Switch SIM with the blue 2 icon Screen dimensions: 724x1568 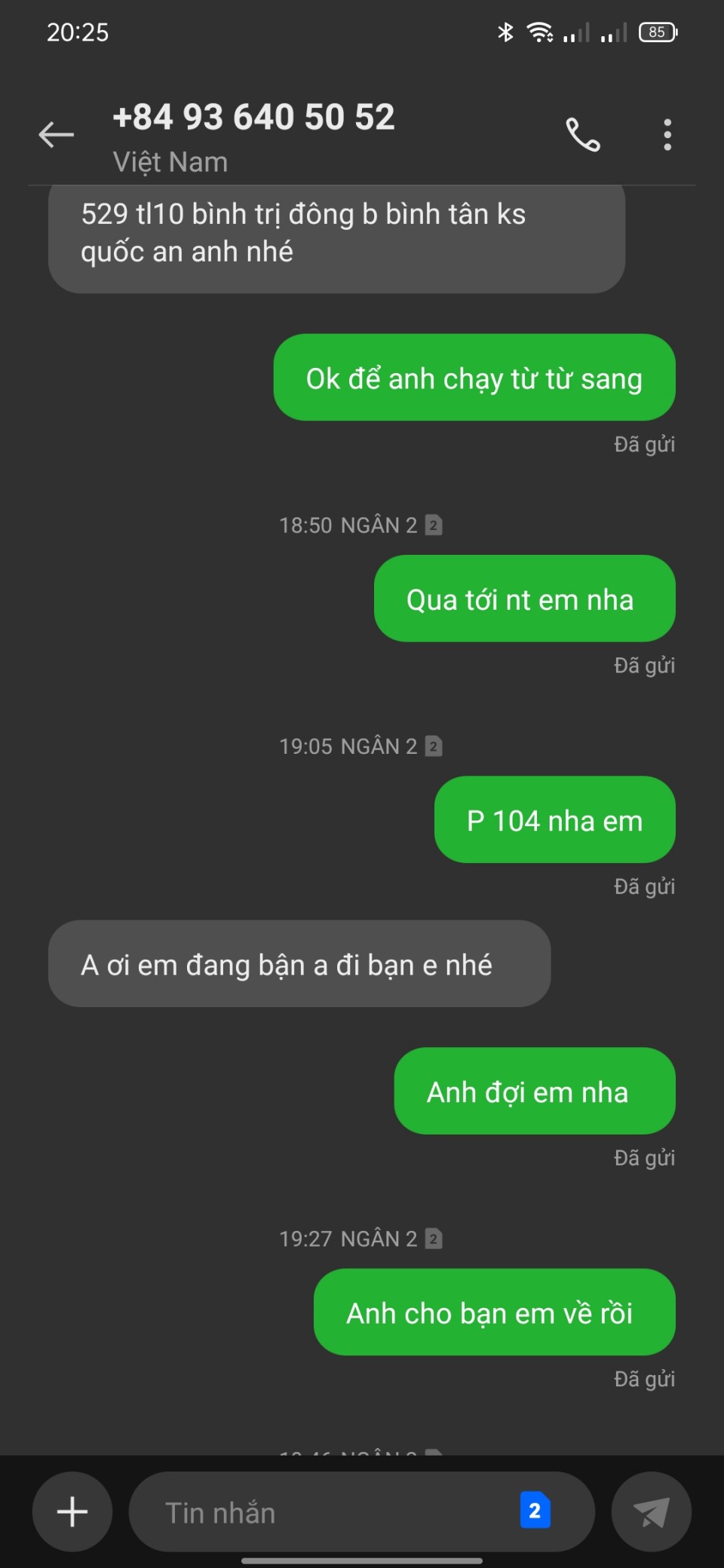(535, 1511)
